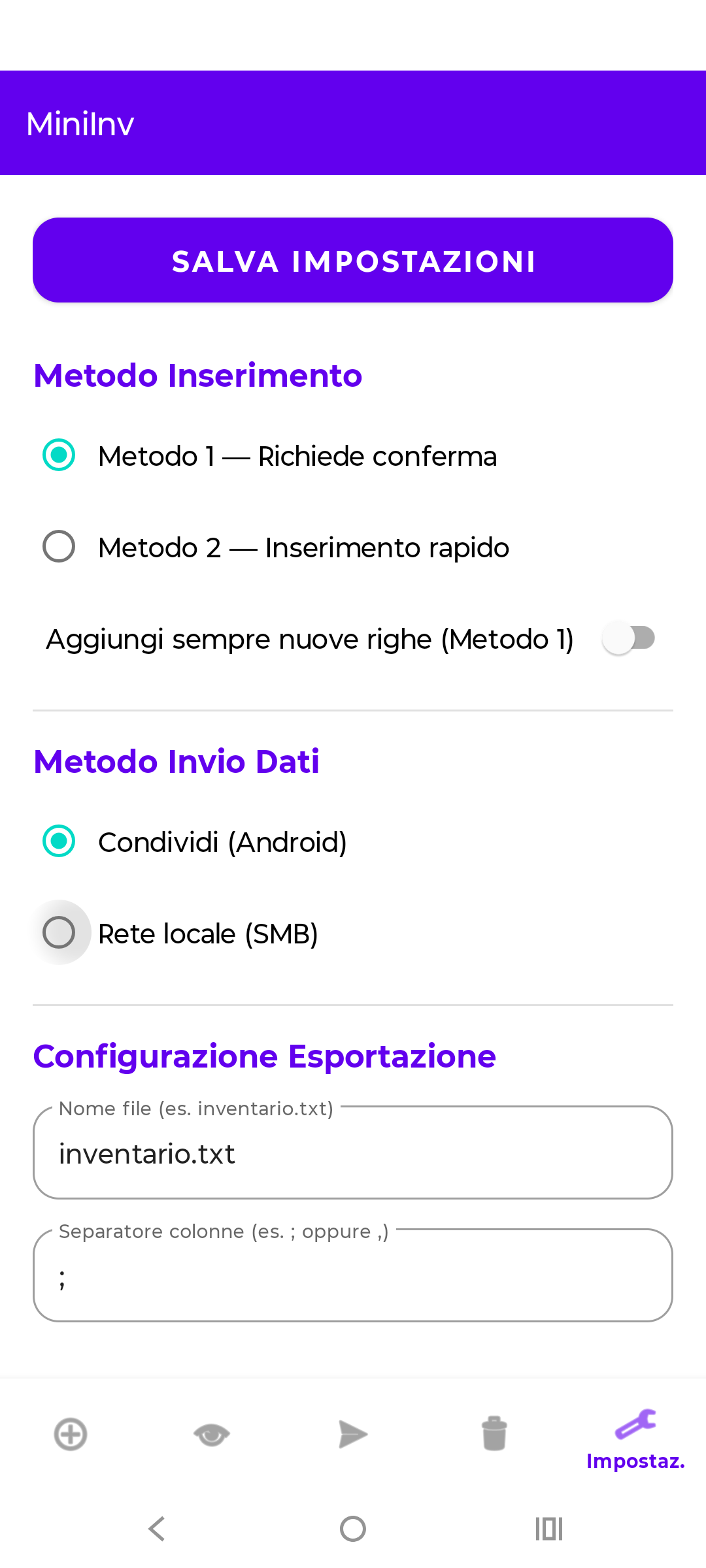Select Metodo 2 — Inserimento rapido

click(x=59, y=547)
